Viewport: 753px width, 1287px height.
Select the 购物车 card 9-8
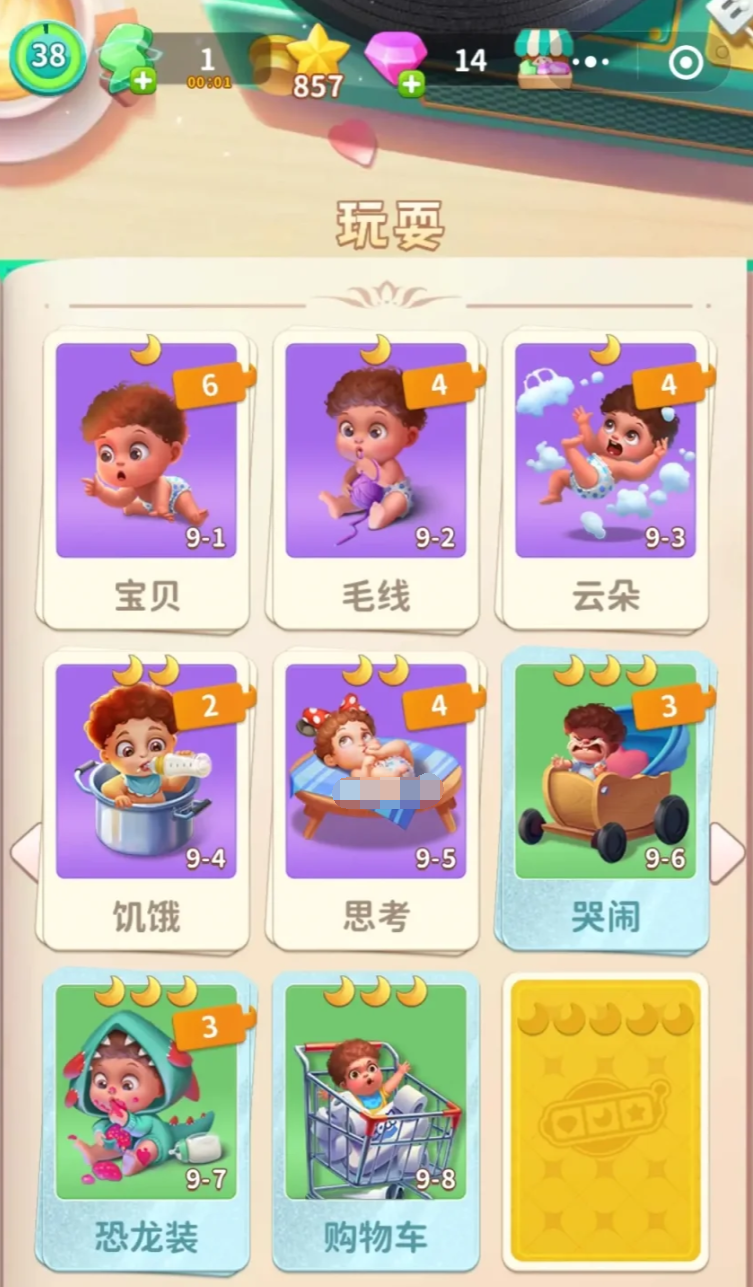pyautogui.click(x=375, y=1118)
